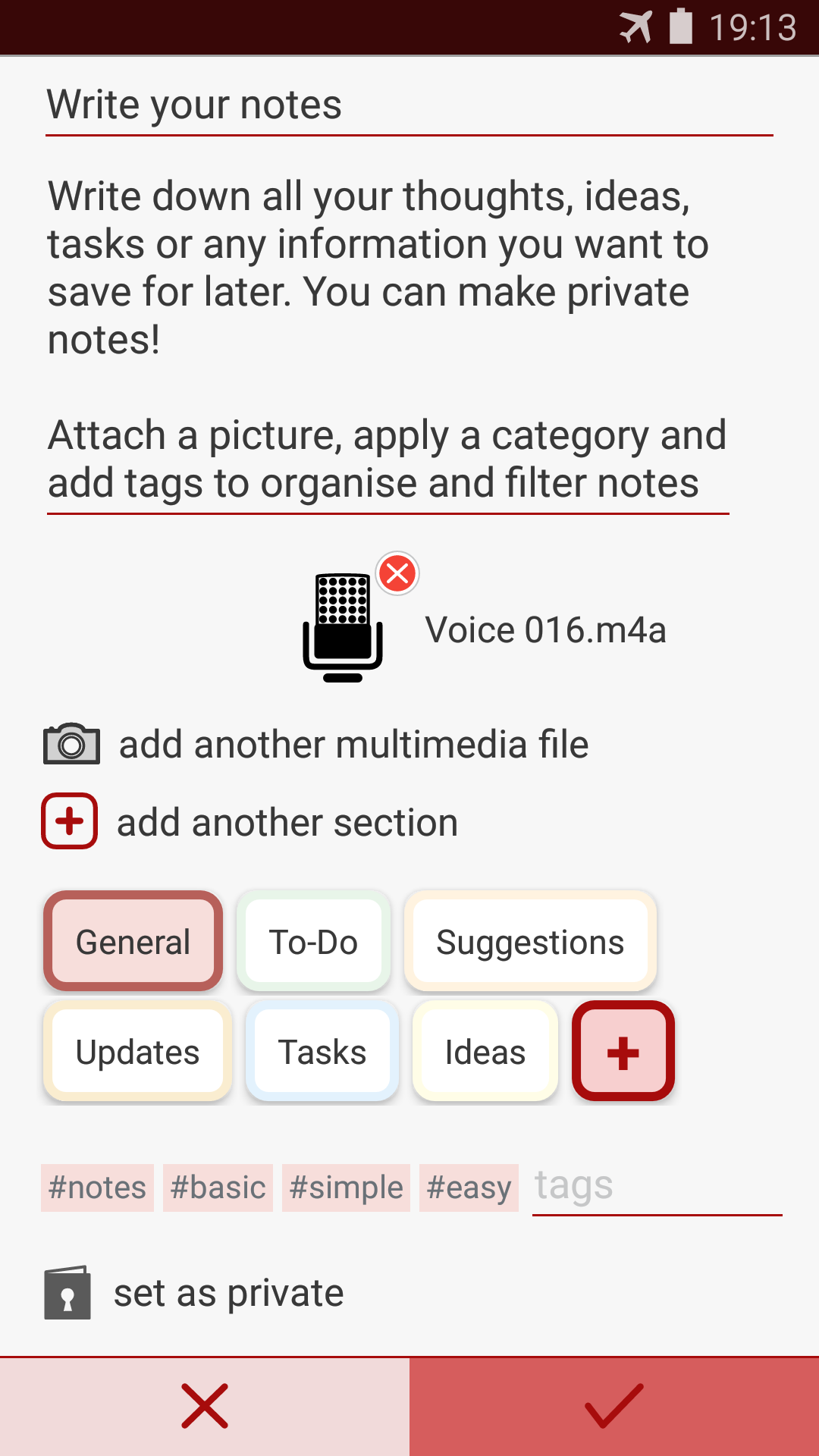Deselect the General category chip
The width and height of the screenshot is (819, 1456).
[x=133, y=941]
